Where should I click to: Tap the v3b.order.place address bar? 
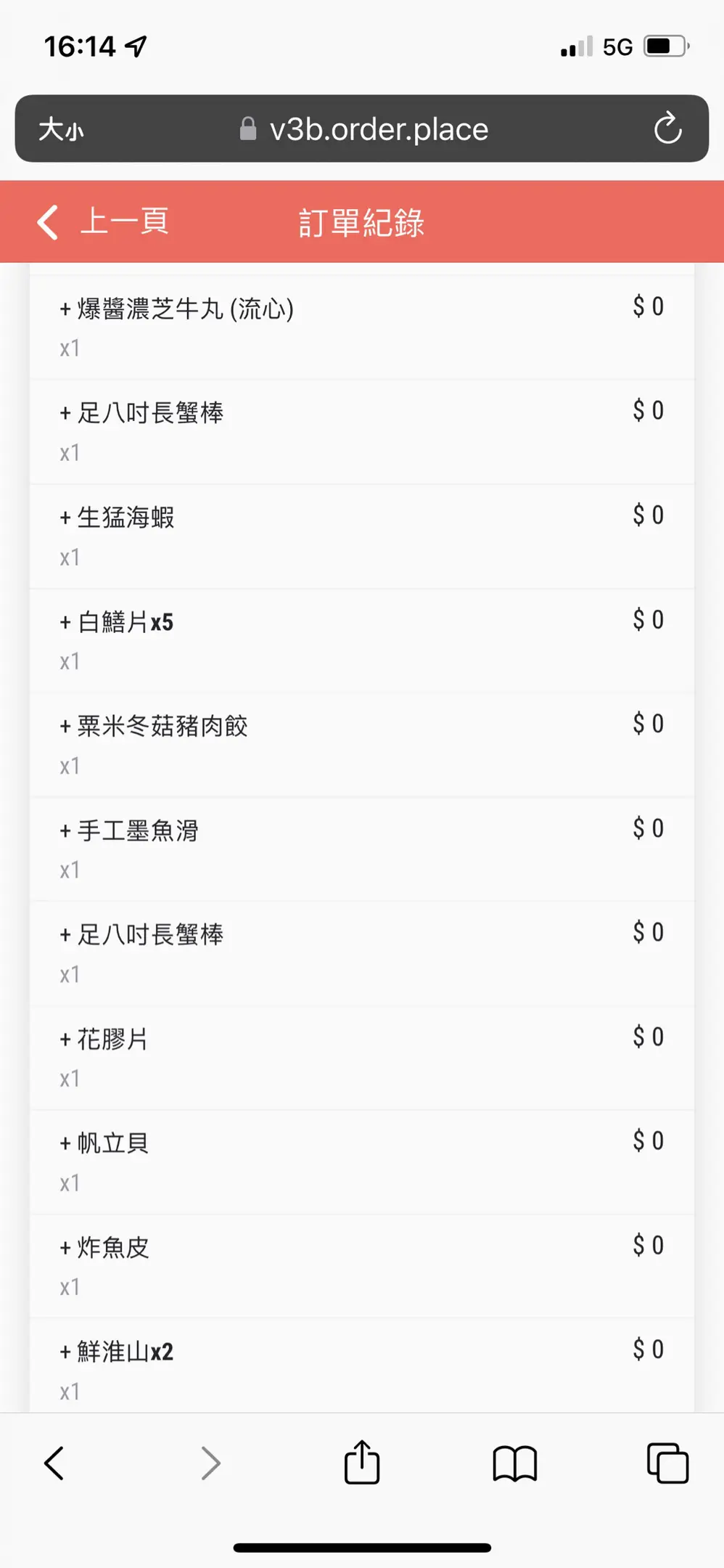coord(362,128)
